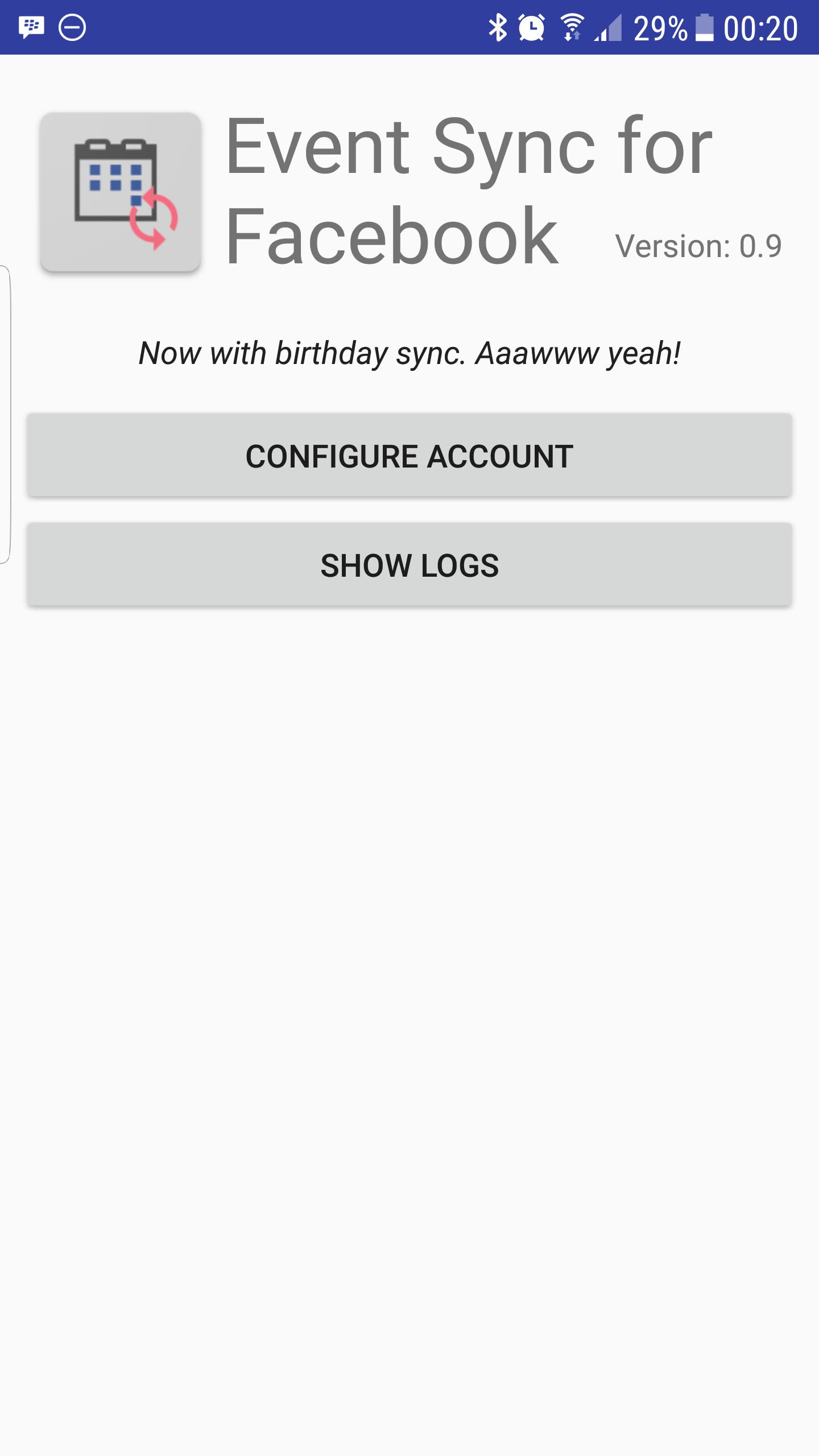Tap the Show Logs button

click(x=409, y=565)
